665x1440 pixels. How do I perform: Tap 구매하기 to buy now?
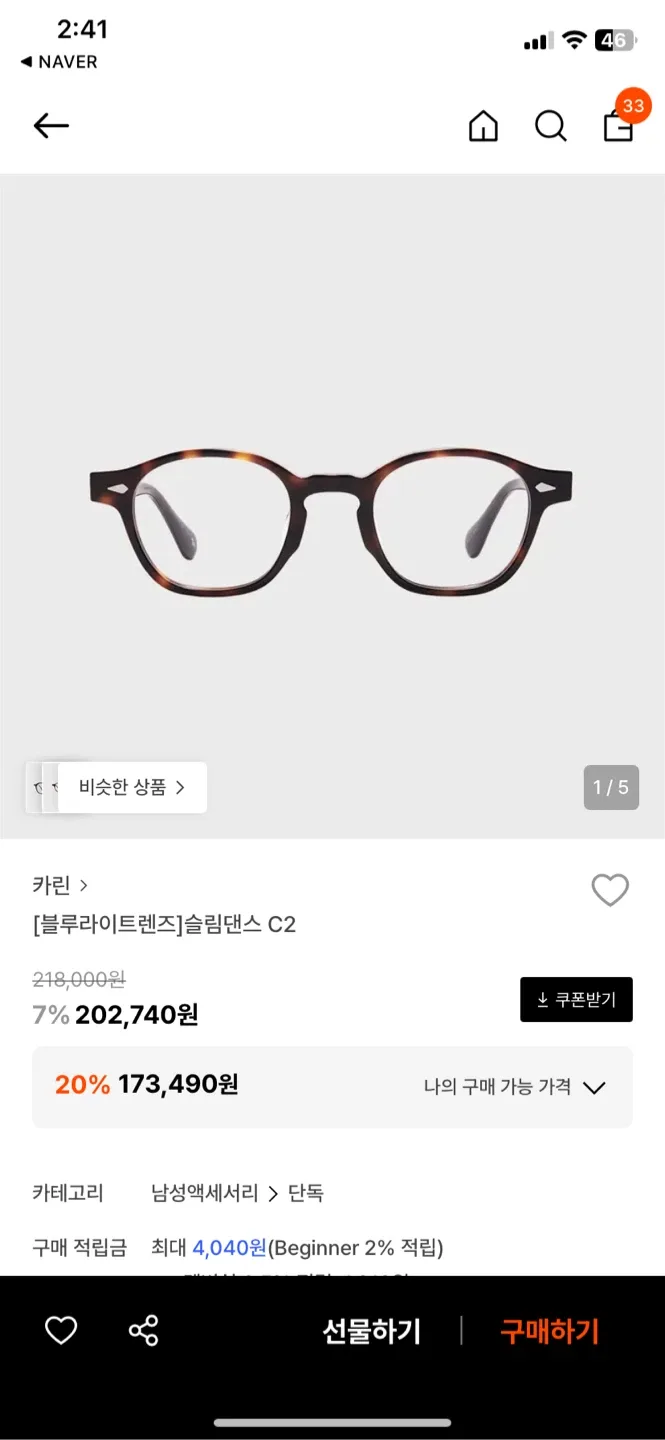549,1332
